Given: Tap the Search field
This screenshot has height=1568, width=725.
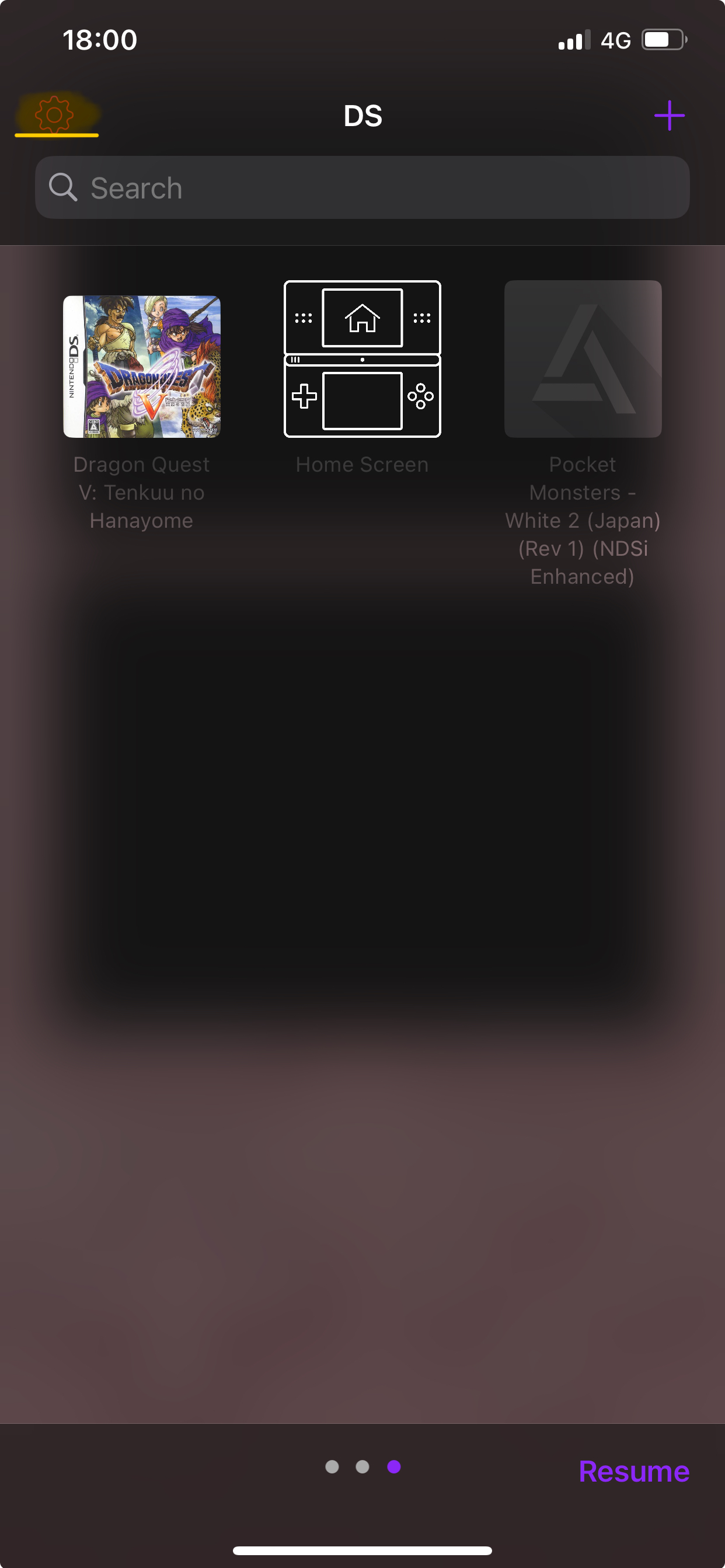Looking at the screenshot, I should (x=362, y=187).
